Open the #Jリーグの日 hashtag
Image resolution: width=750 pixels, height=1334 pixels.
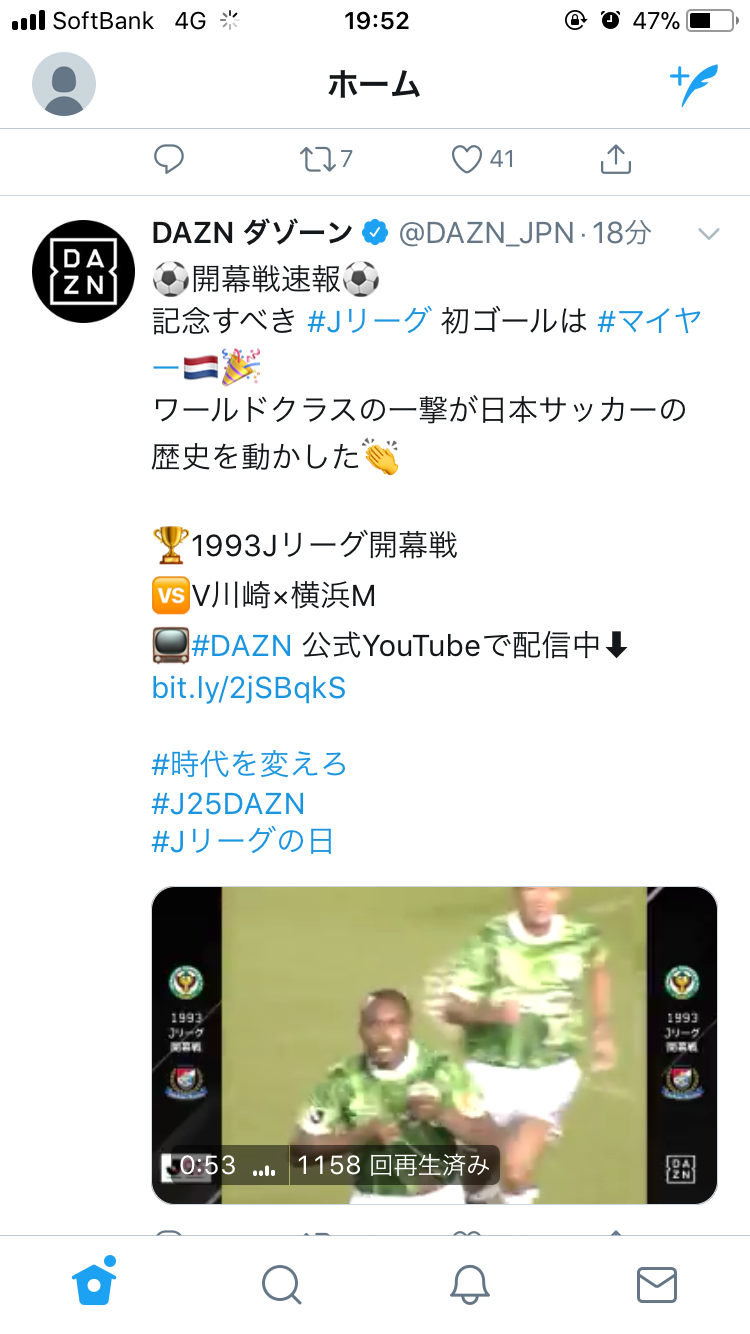[242, 842]
